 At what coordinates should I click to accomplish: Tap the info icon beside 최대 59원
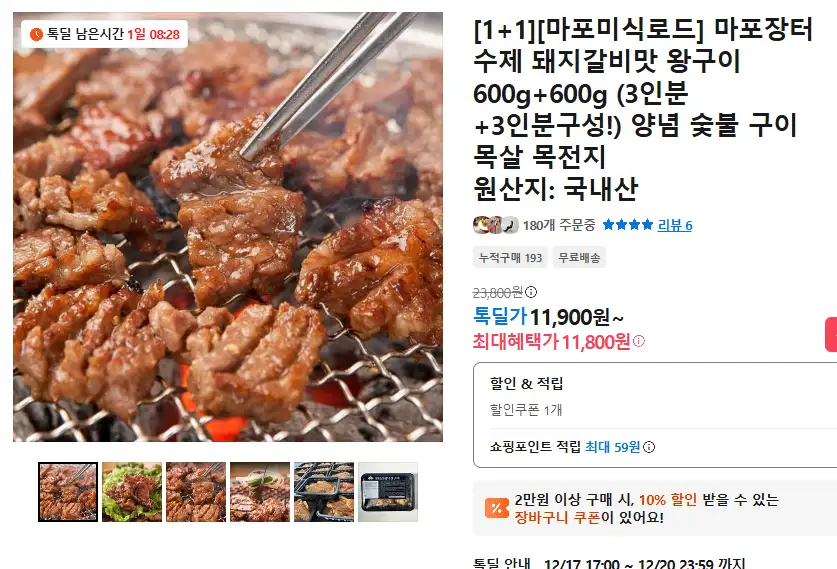pos(650,447)
